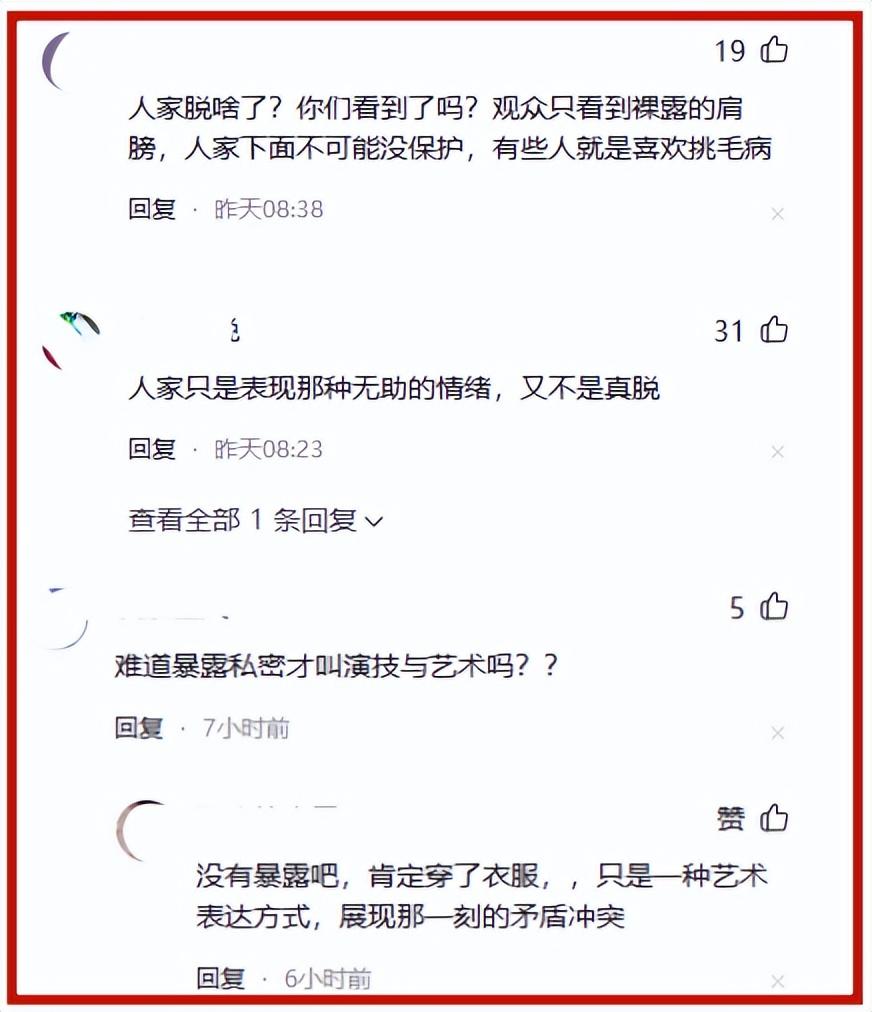Like the comment asking 难道暴露私密才叫演技与艺术吗
872x1012 pixels.
click(774, 607)
